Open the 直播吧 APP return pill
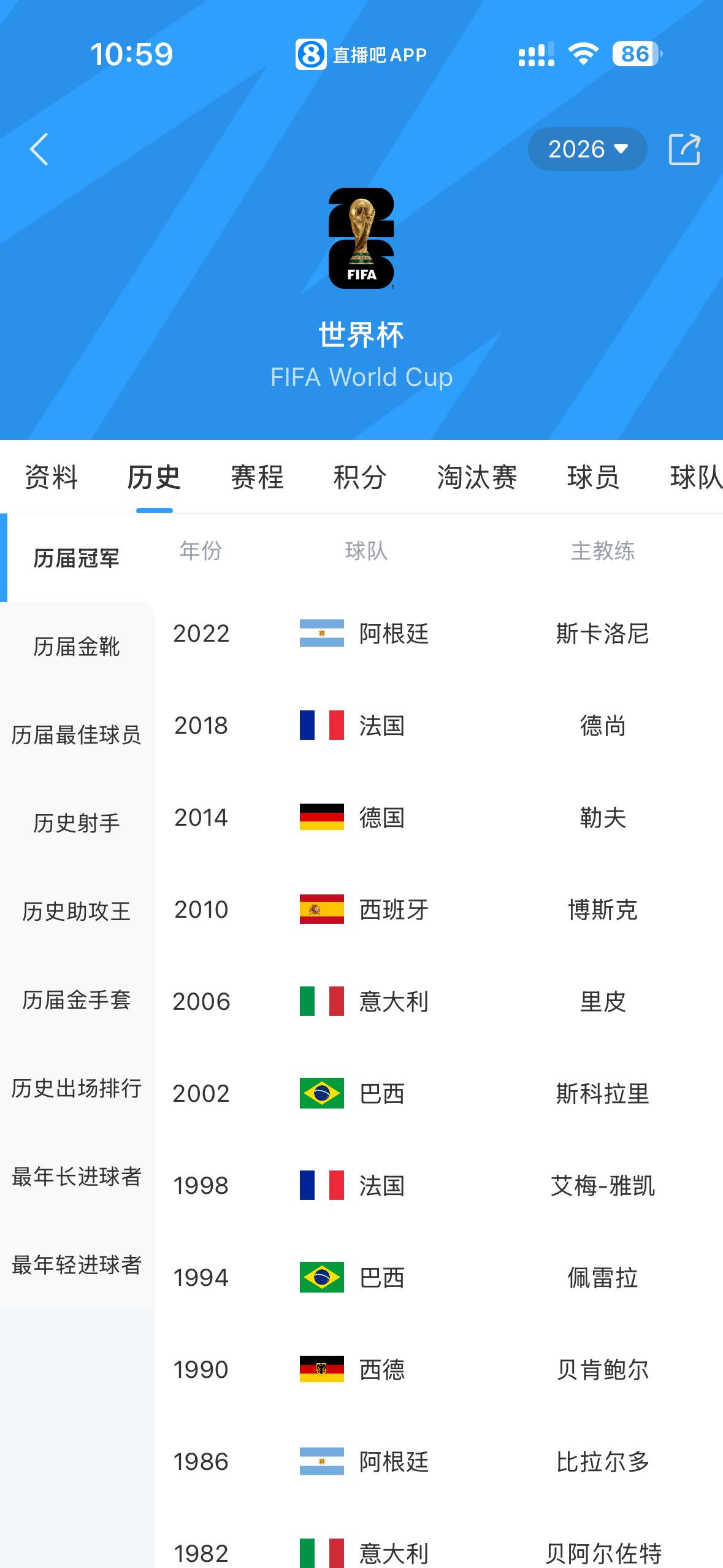Screen dimensions: 723x1568 coord(361,55)
